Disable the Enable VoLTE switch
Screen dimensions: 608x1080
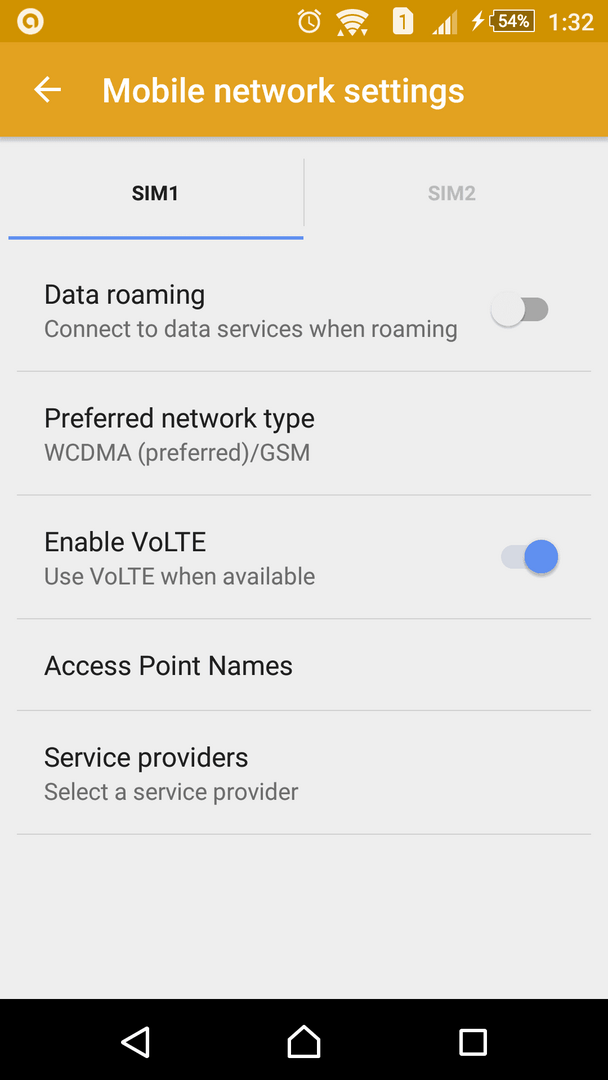point(529,557)
